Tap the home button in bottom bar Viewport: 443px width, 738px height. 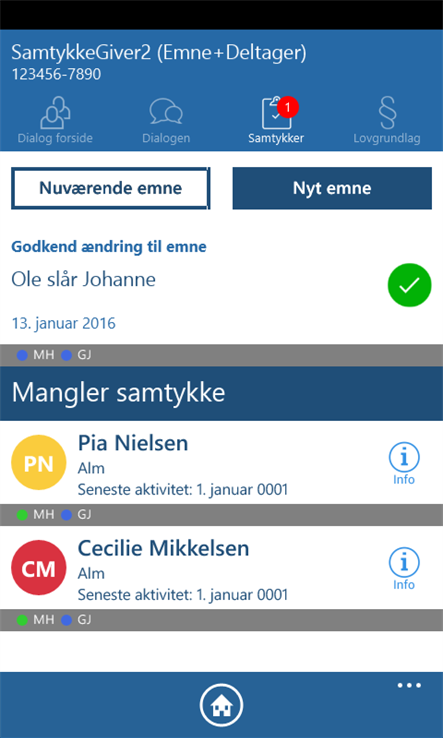(x=221, y=705)
